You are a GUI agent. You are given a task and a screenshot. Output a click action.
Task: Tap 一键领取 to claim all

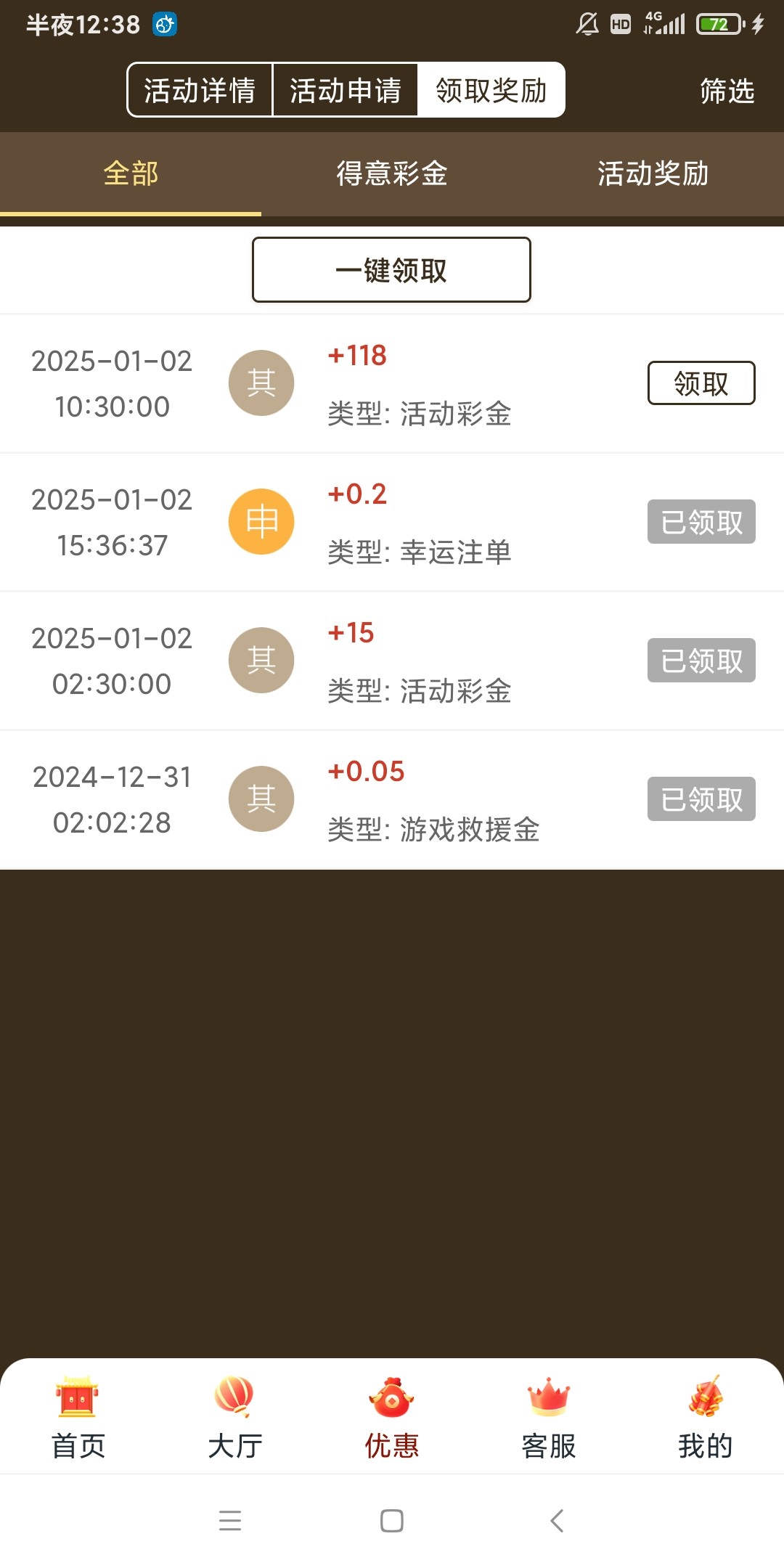coord(391,270)
